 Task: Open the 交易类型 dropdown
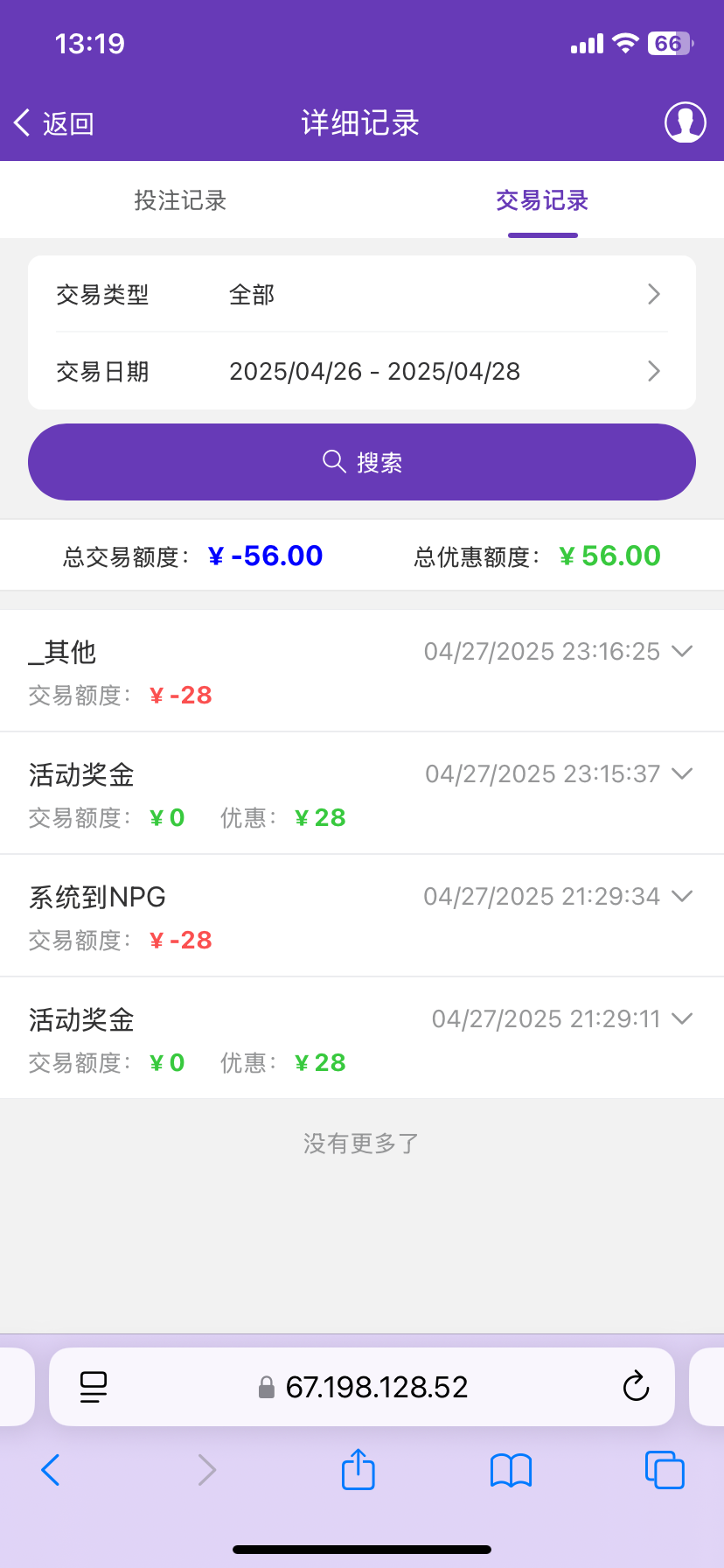[x=362, y=295]
